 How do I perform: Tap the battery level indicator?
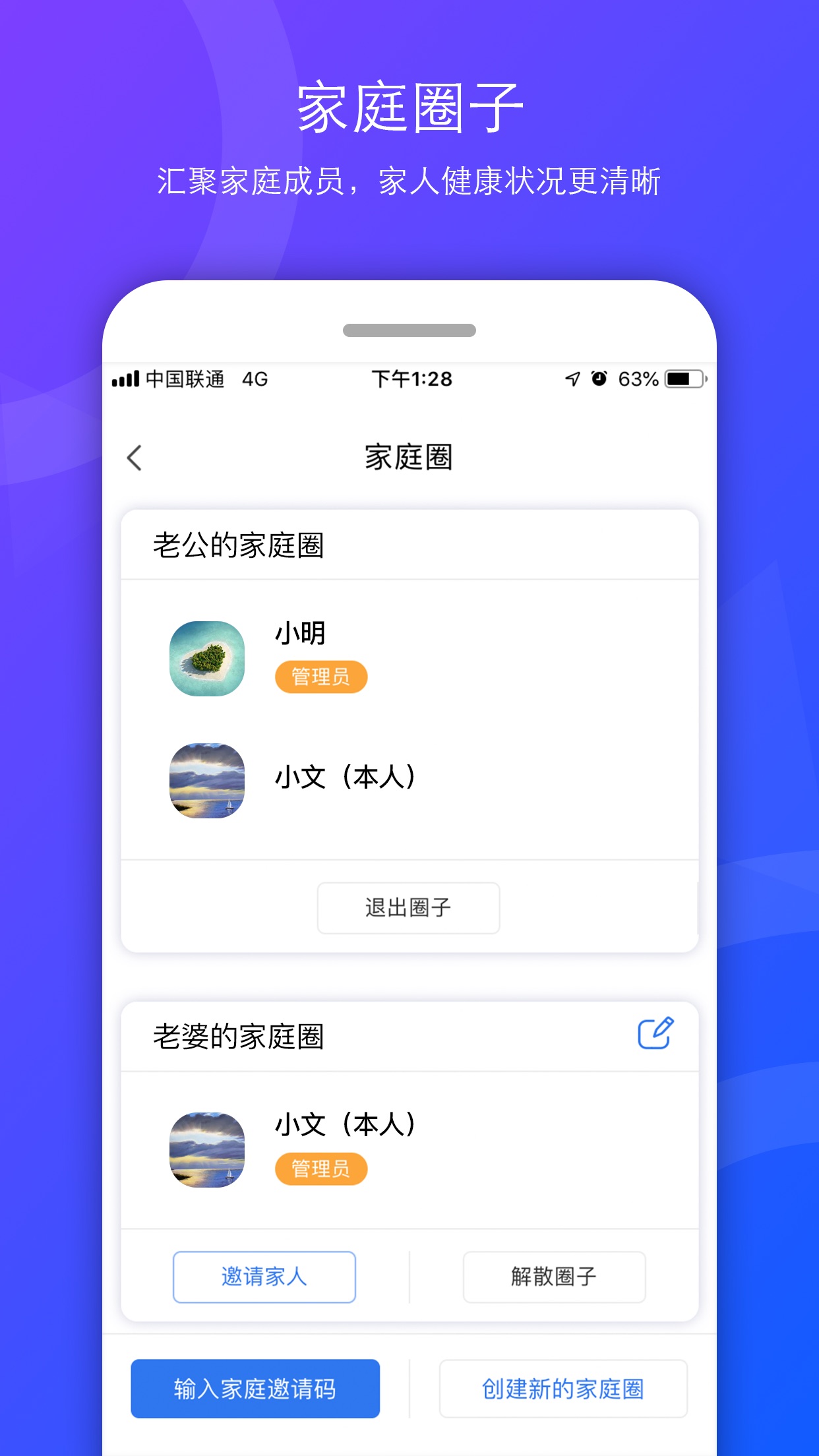point(682,378)
